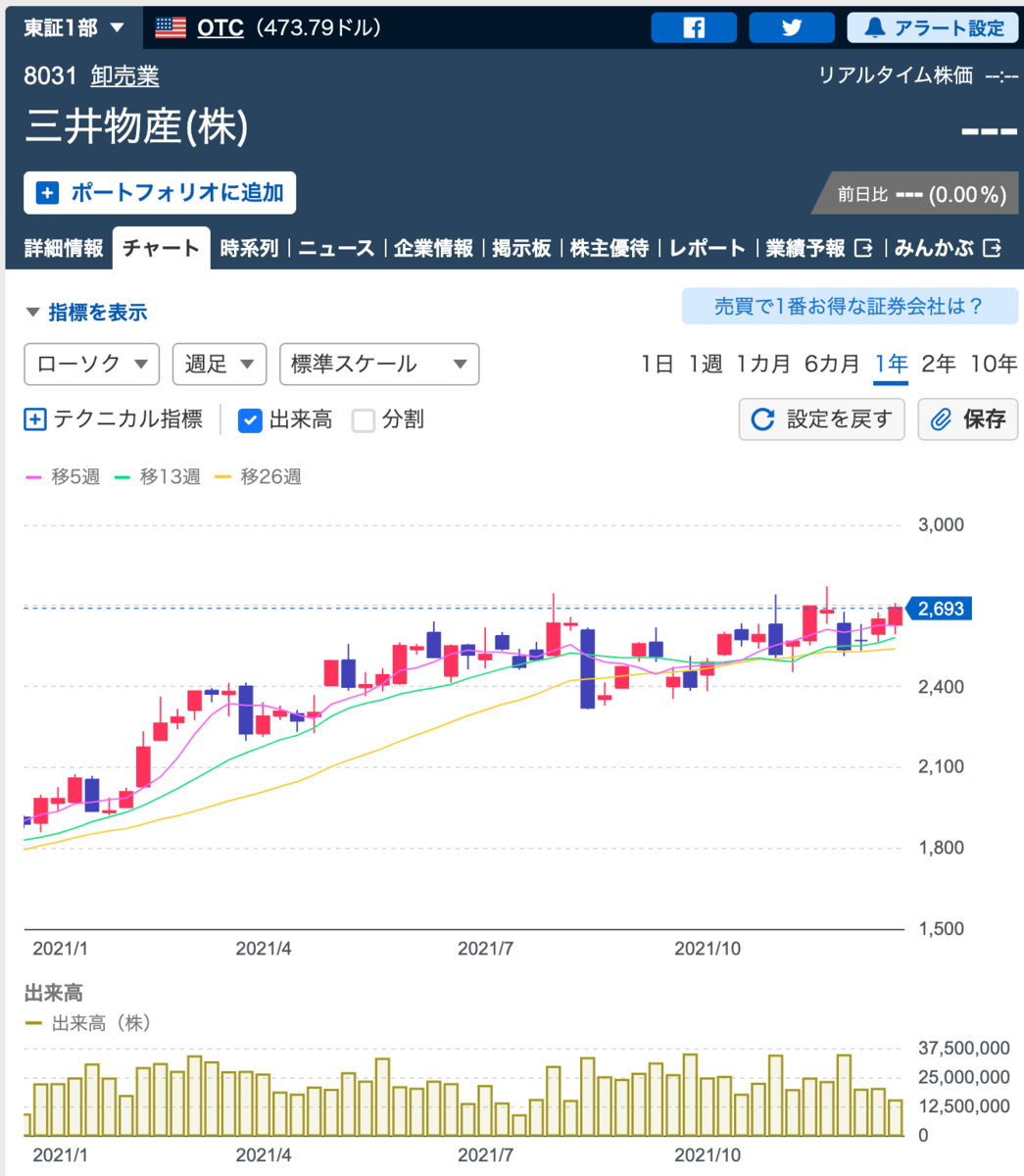Switch to the ニュース tab
This screenshot has height=1176, width=1024.
(336, 248)
